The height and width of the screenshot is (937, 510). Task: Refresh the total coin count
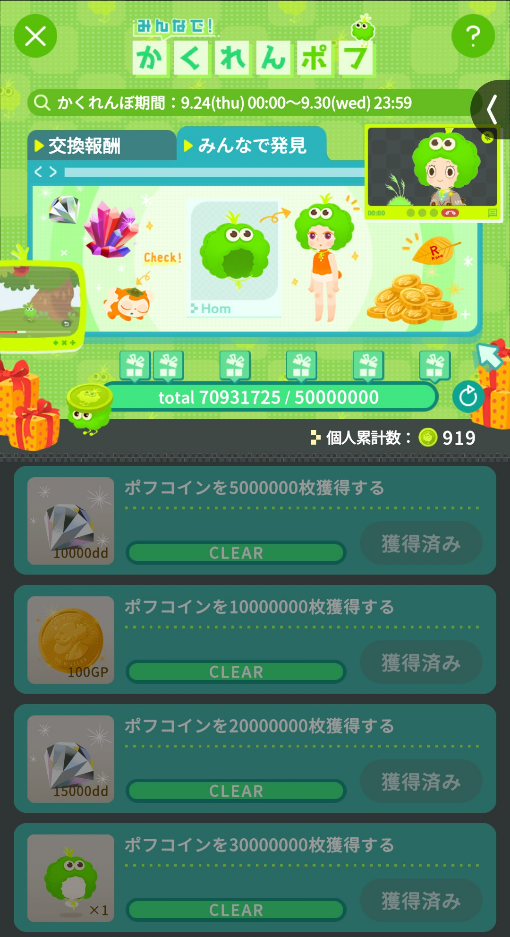click(x=468, y=396)
